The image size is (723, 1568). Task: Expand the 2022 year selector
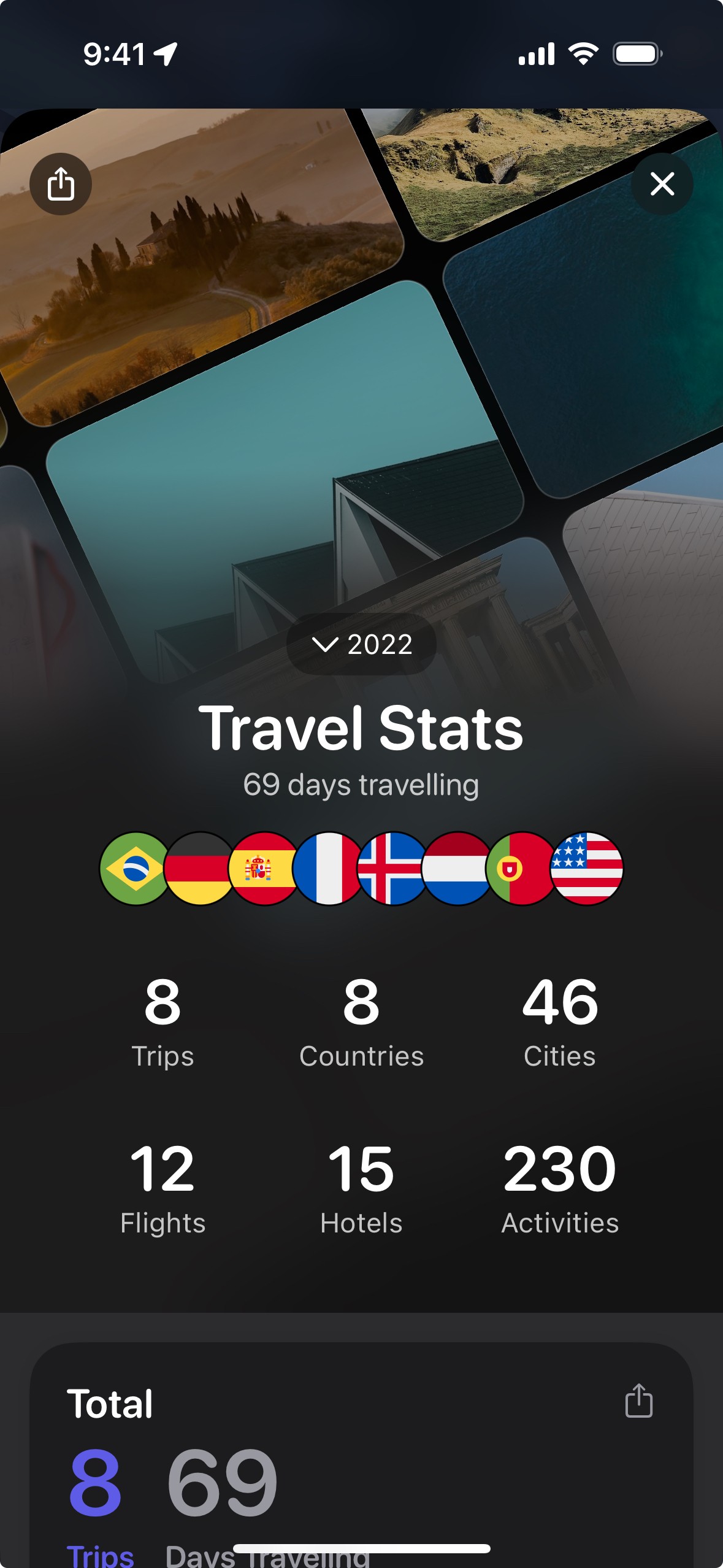click(361, 644)
